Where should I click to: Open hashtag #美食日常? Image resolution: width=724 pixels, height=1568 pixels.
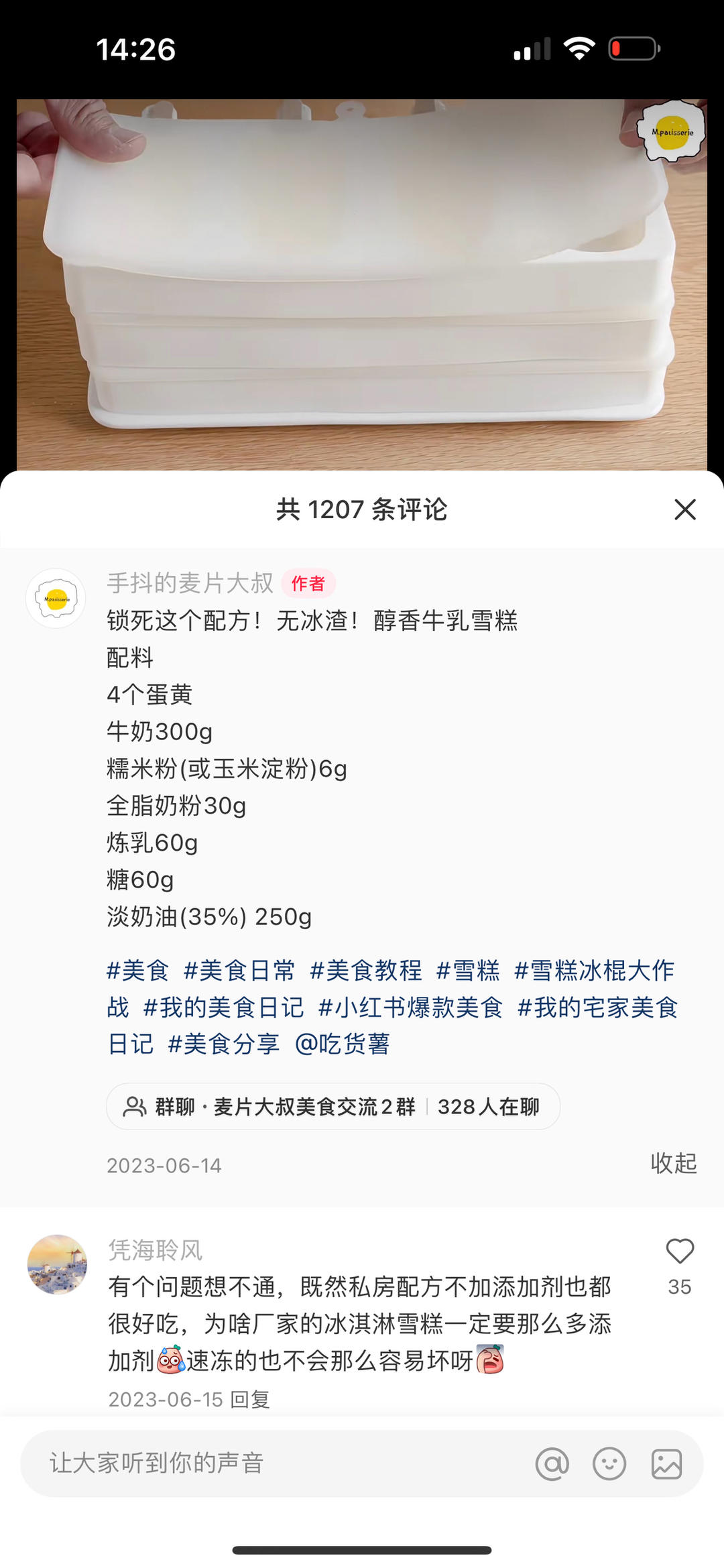[239, 970]
